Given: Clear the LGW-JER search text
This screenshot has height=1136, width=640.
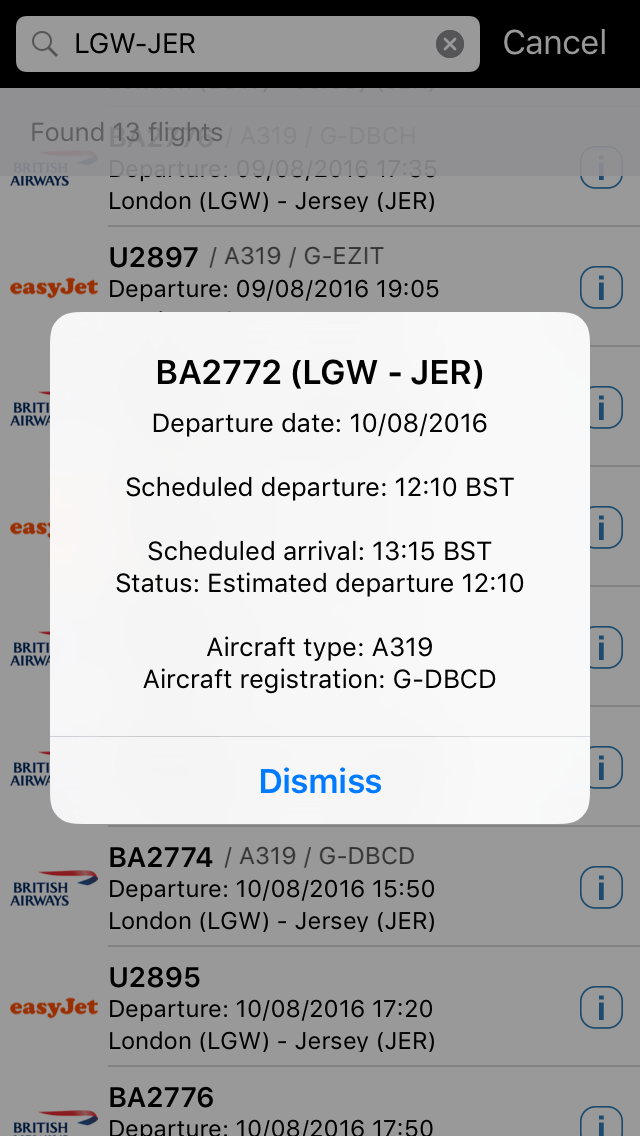Looking at the screenshot, I should click(x=450, y=44).
